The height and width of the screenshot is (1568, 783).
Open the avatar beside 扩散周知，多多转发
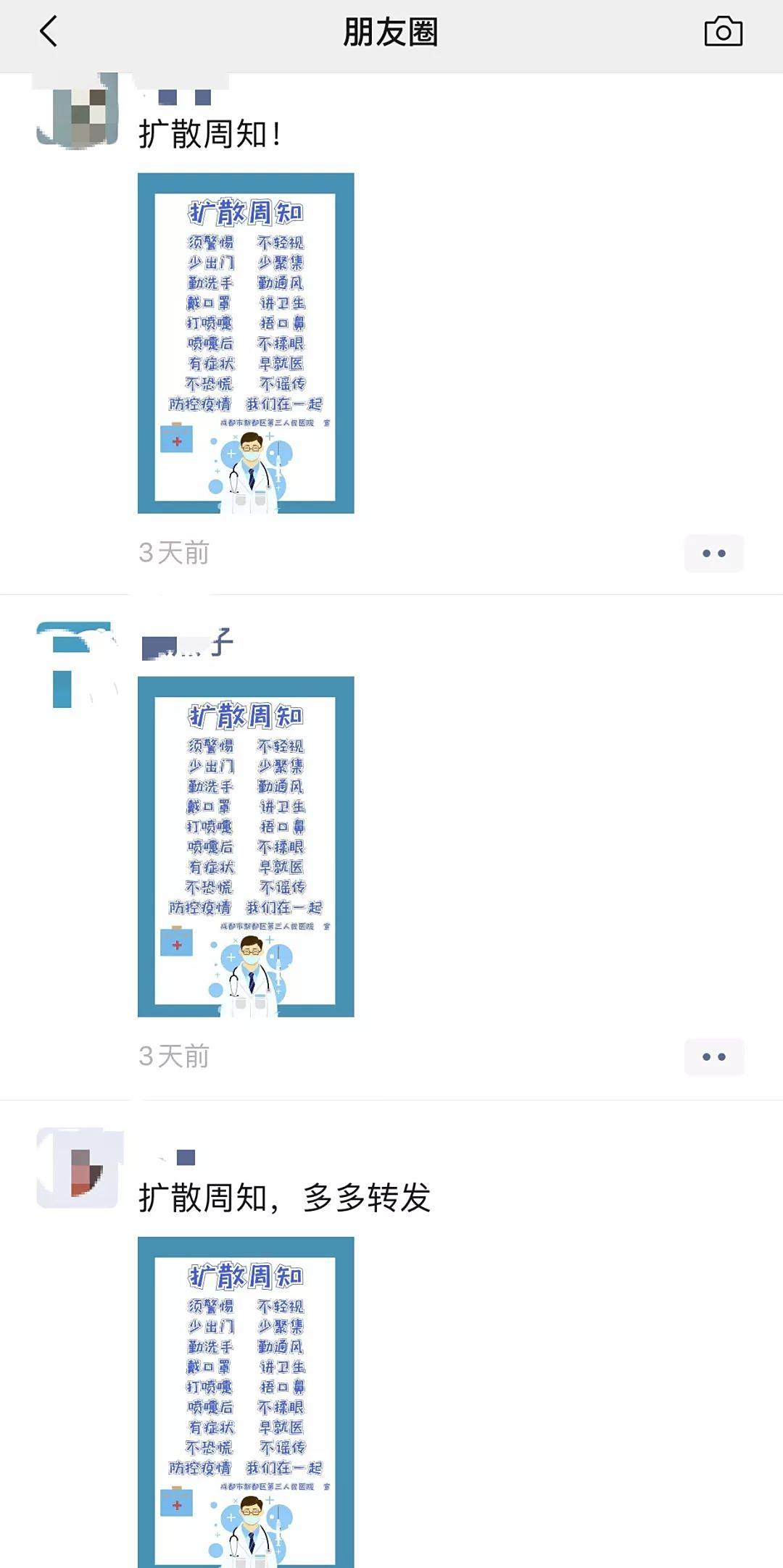[78, 1167]
